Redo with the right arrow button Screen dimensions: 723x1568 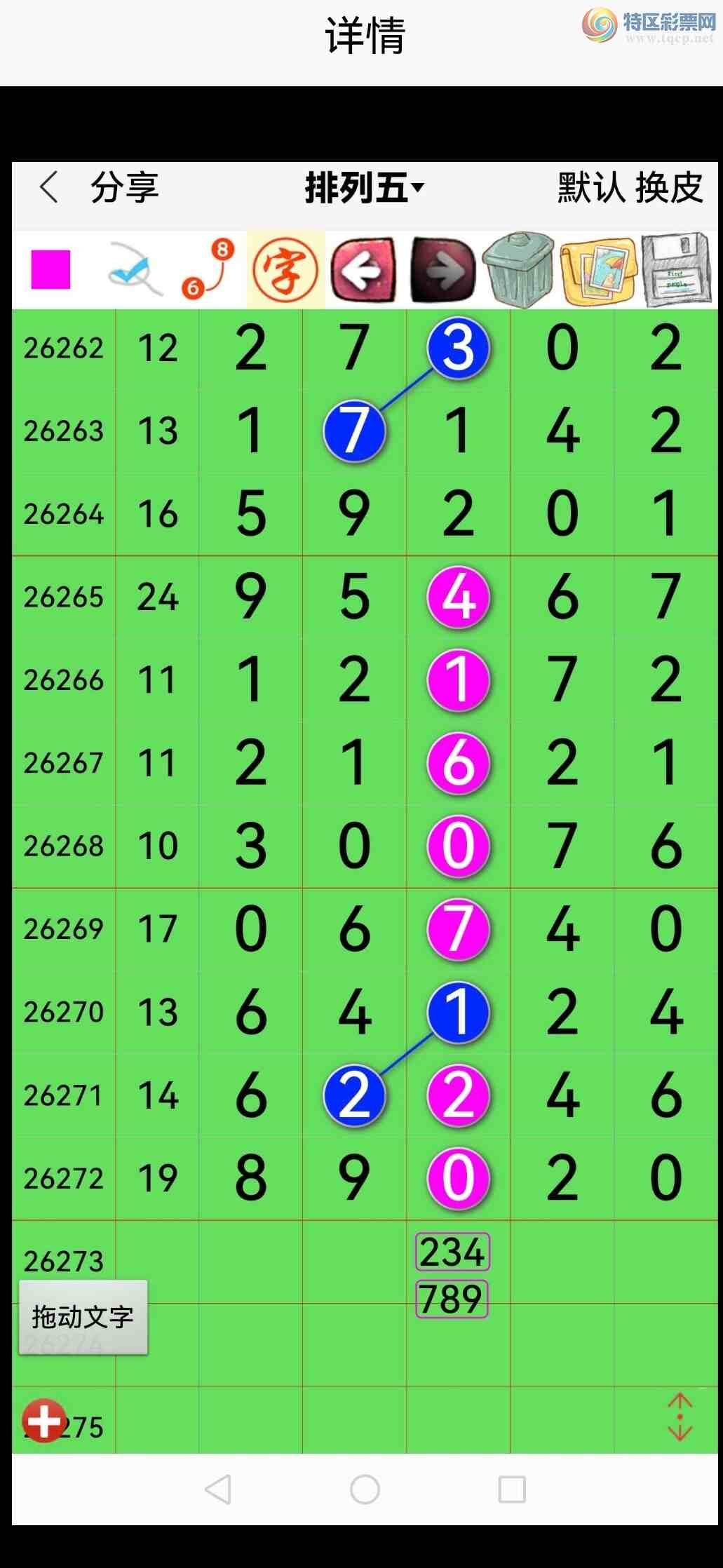pyautogui.click(x=443, y=270)
